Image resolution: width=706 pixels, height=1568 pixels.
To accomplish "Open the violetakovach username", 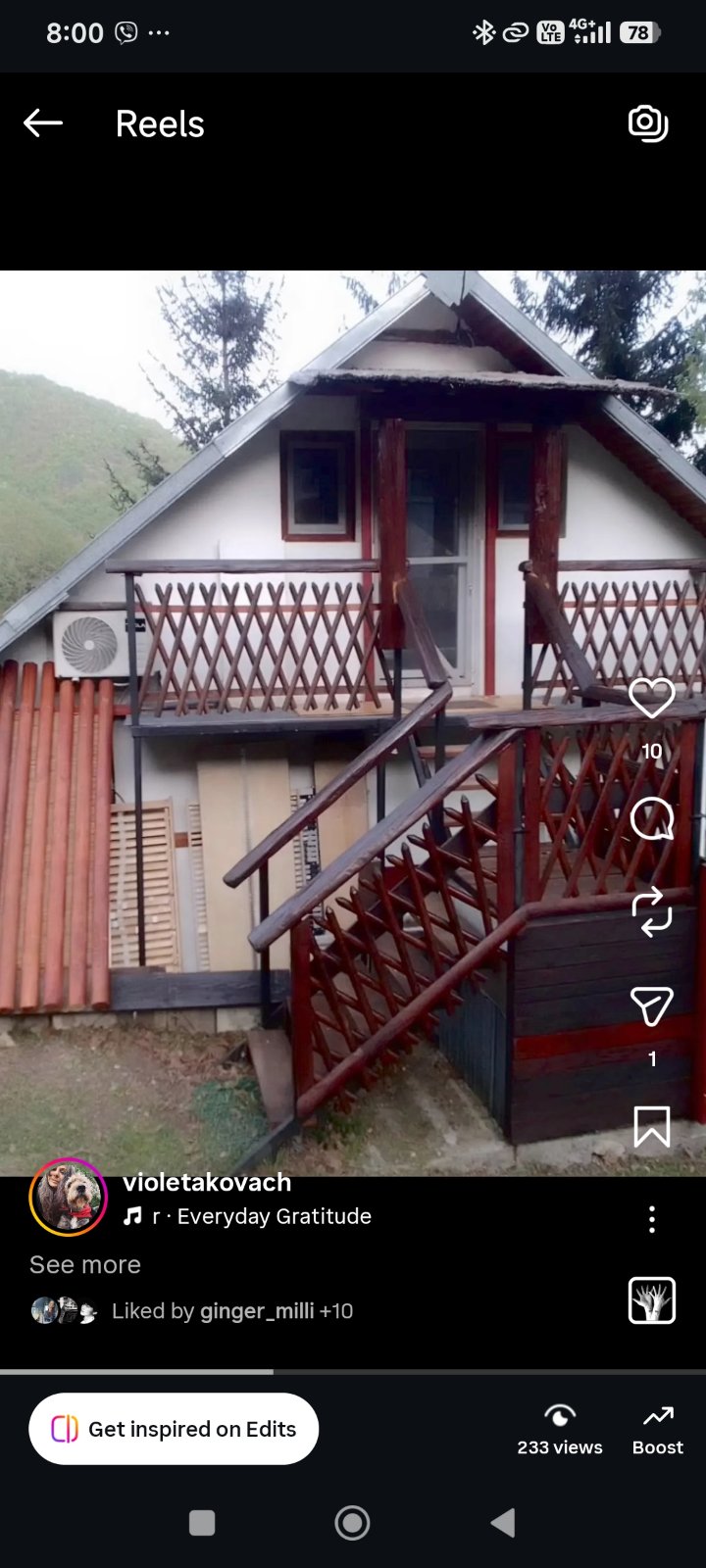I will [x=207, y=1182].
